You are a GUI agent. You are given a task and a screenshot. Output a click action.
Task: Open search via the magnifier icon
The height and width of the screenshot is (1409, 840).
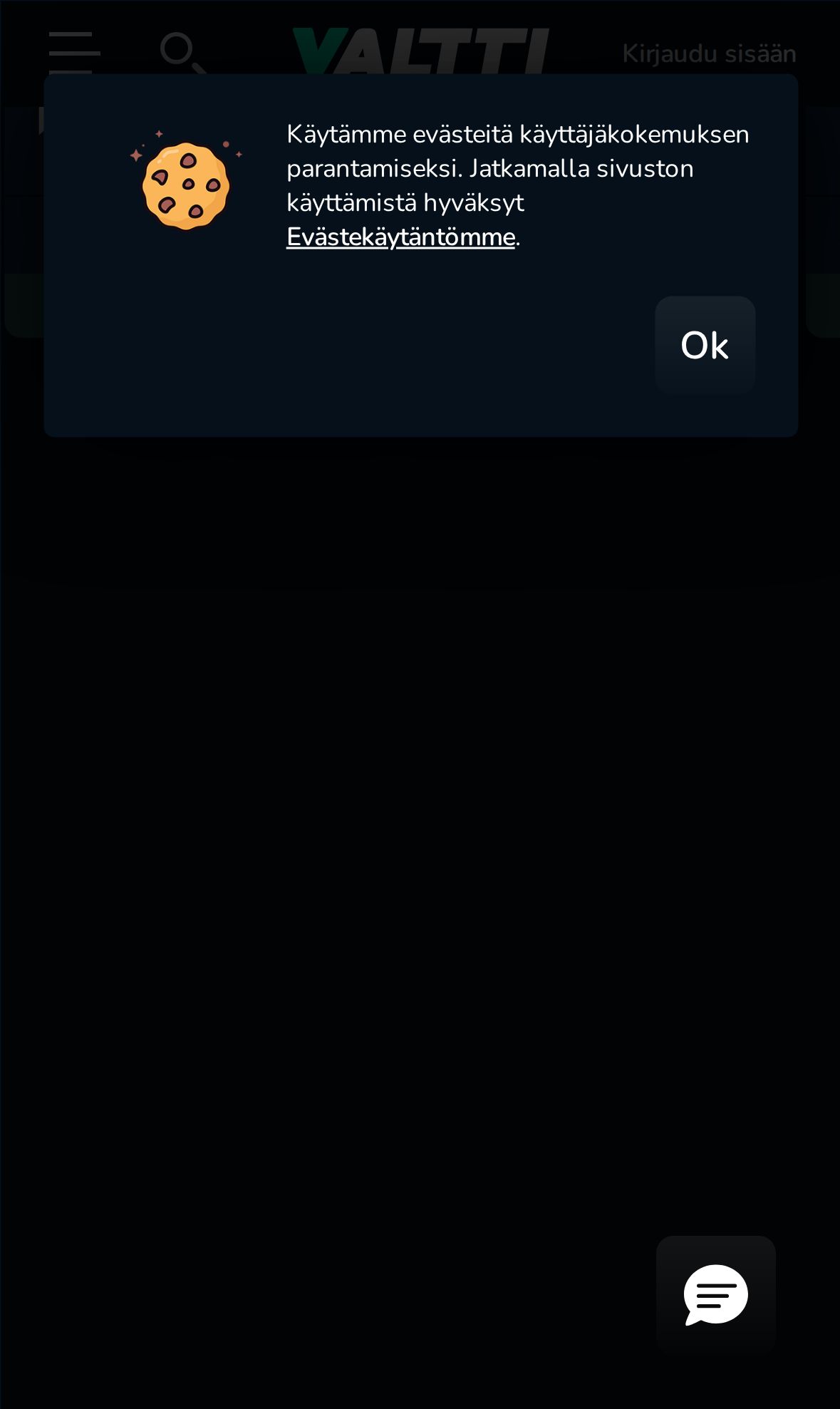point(182,52)
